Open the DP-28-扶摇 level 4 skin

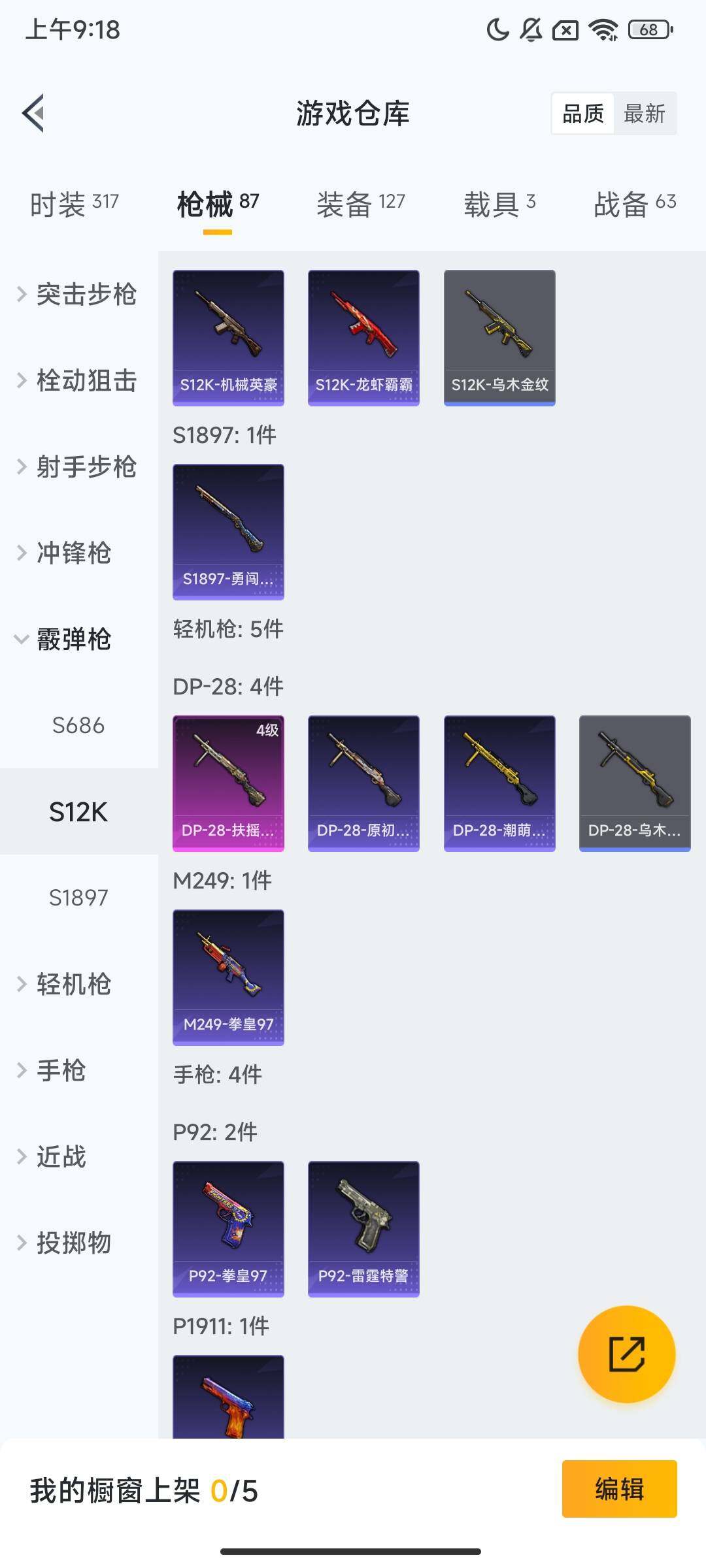(227, 783)
